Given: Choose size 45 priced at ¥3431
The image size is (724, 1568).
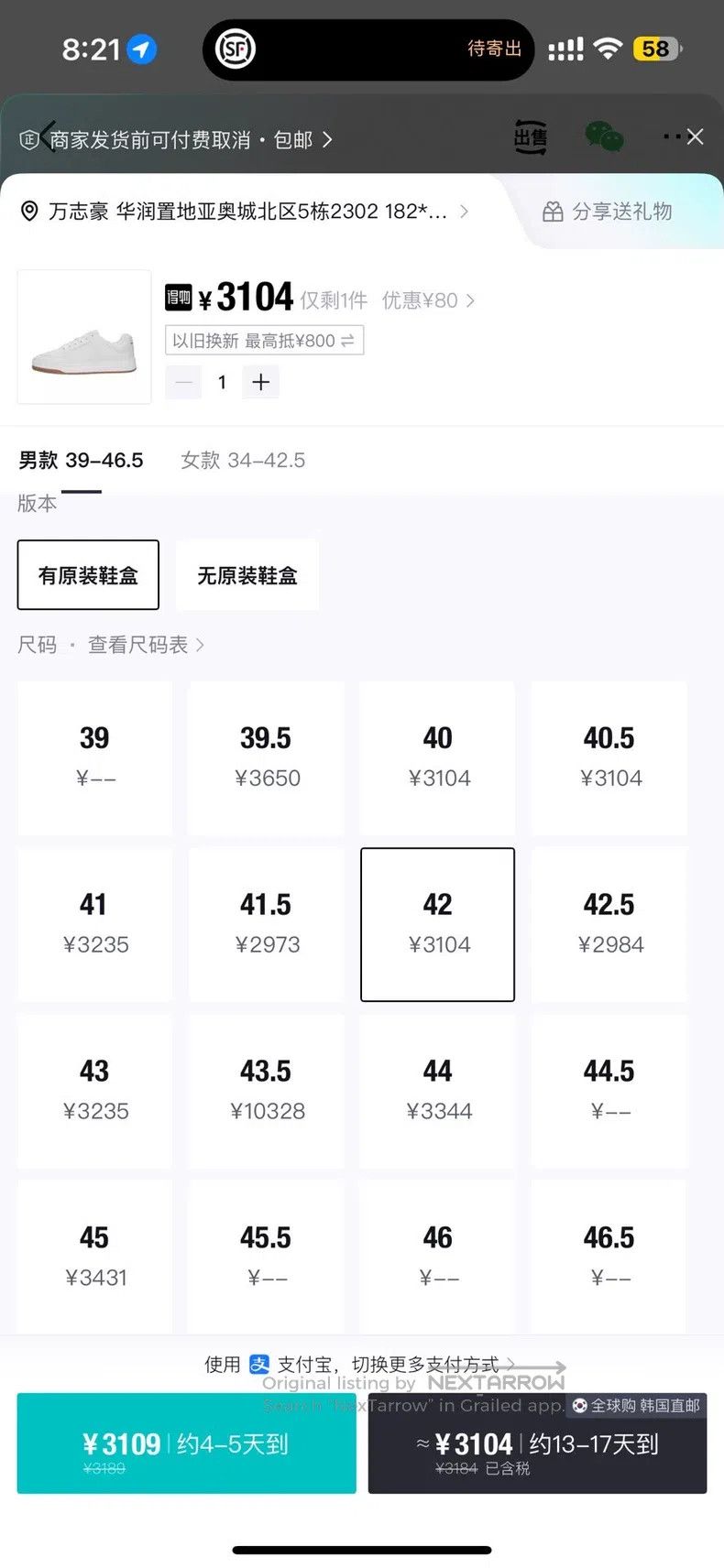Looking at the screenshot, I should point(94,1258).
